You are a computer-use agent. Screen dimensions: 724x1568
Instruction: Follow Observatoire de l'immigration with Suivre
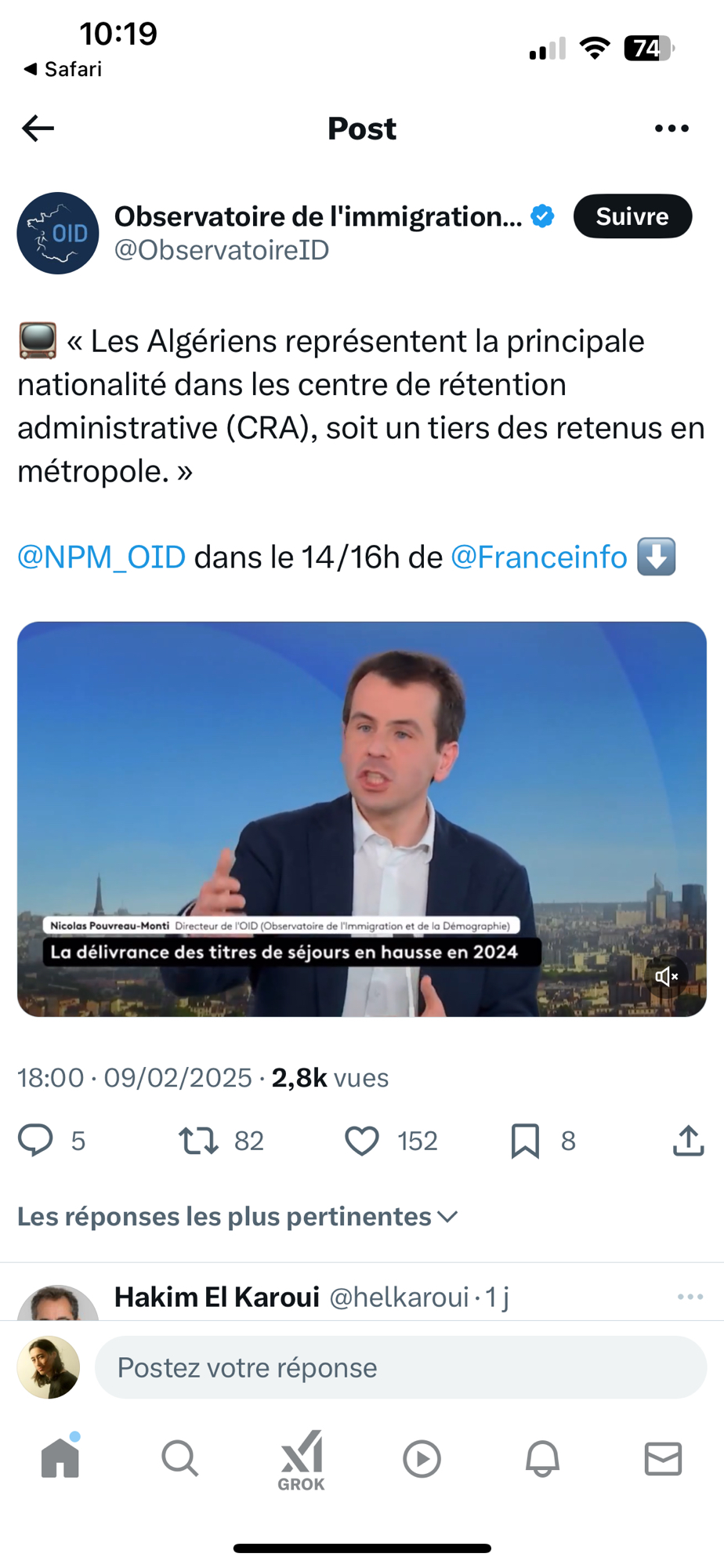click(632, 216)
